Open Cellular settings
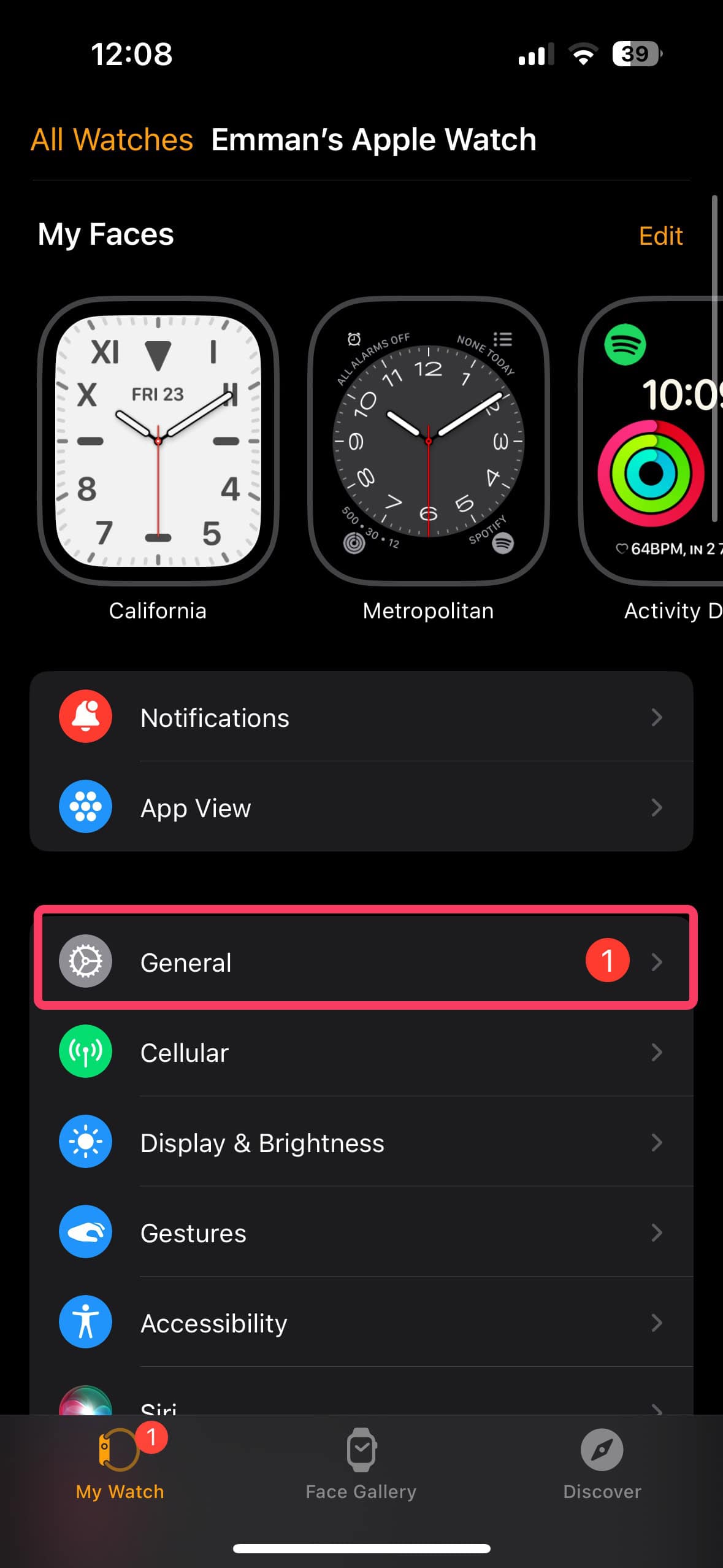The image size is (723, 1568). pos(361,1052)
